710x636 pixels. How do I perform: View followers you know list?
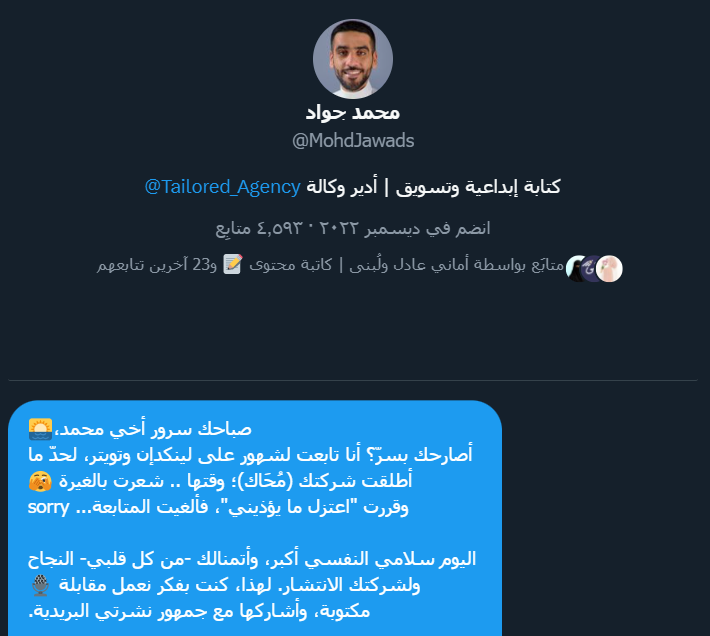[x=330, y=266]
